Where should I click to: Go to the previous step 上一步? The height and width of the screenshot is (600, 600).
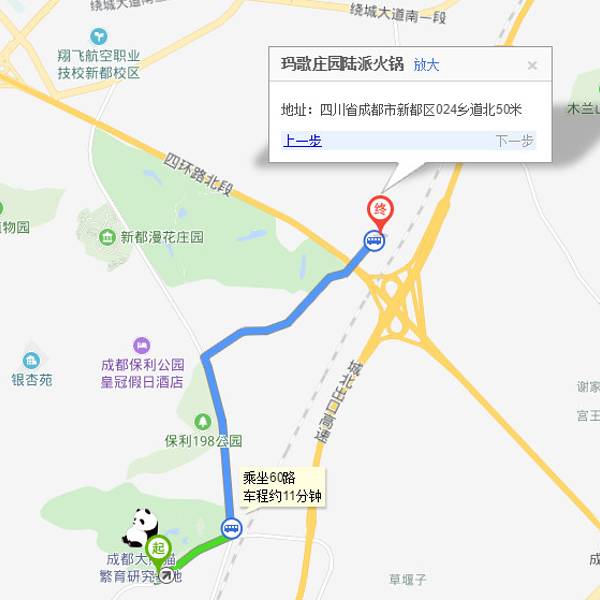pyautogui.click(x=302, y=141)
